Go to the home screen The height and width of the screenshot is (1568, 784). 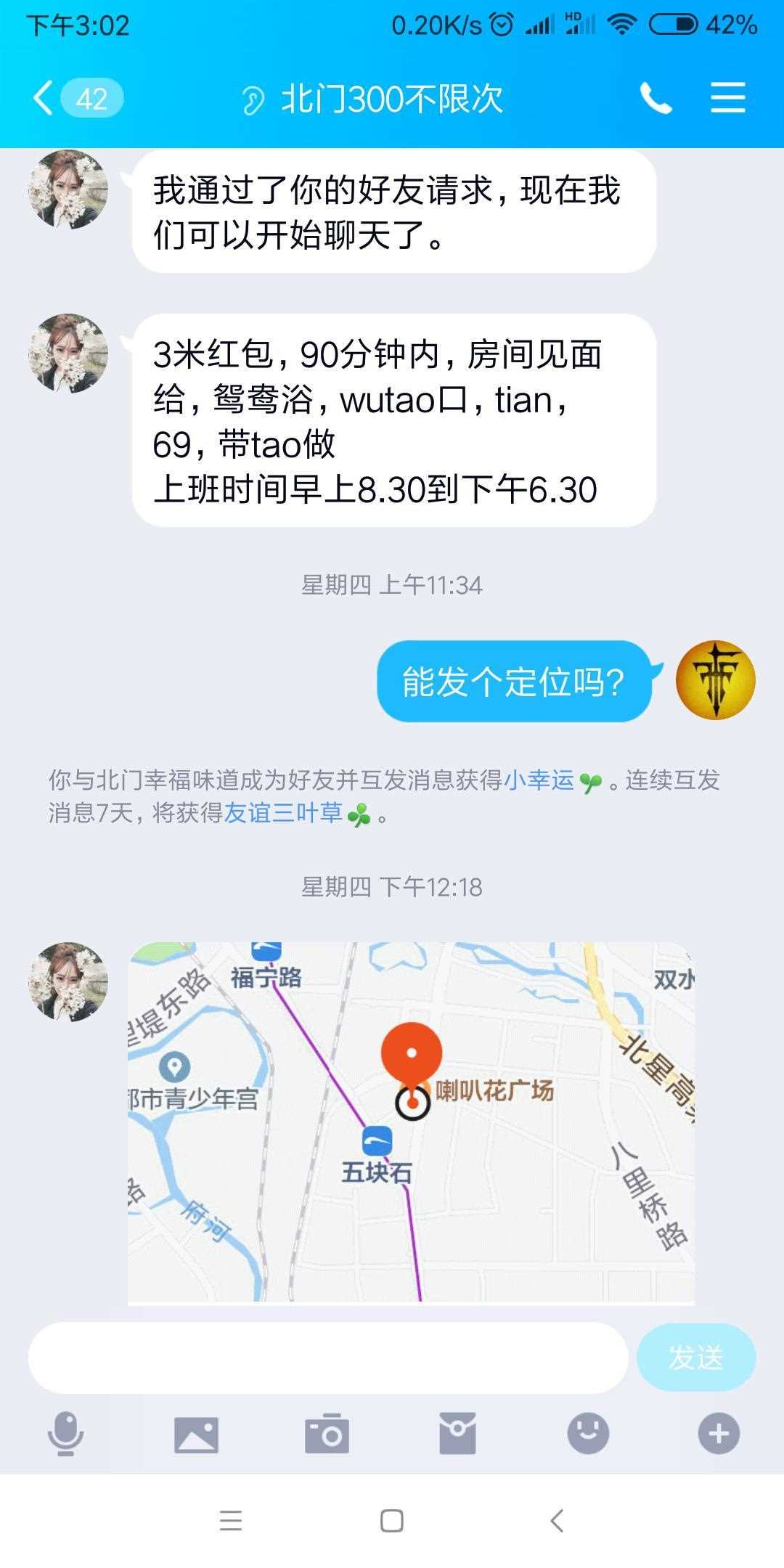pos(392,1520)
